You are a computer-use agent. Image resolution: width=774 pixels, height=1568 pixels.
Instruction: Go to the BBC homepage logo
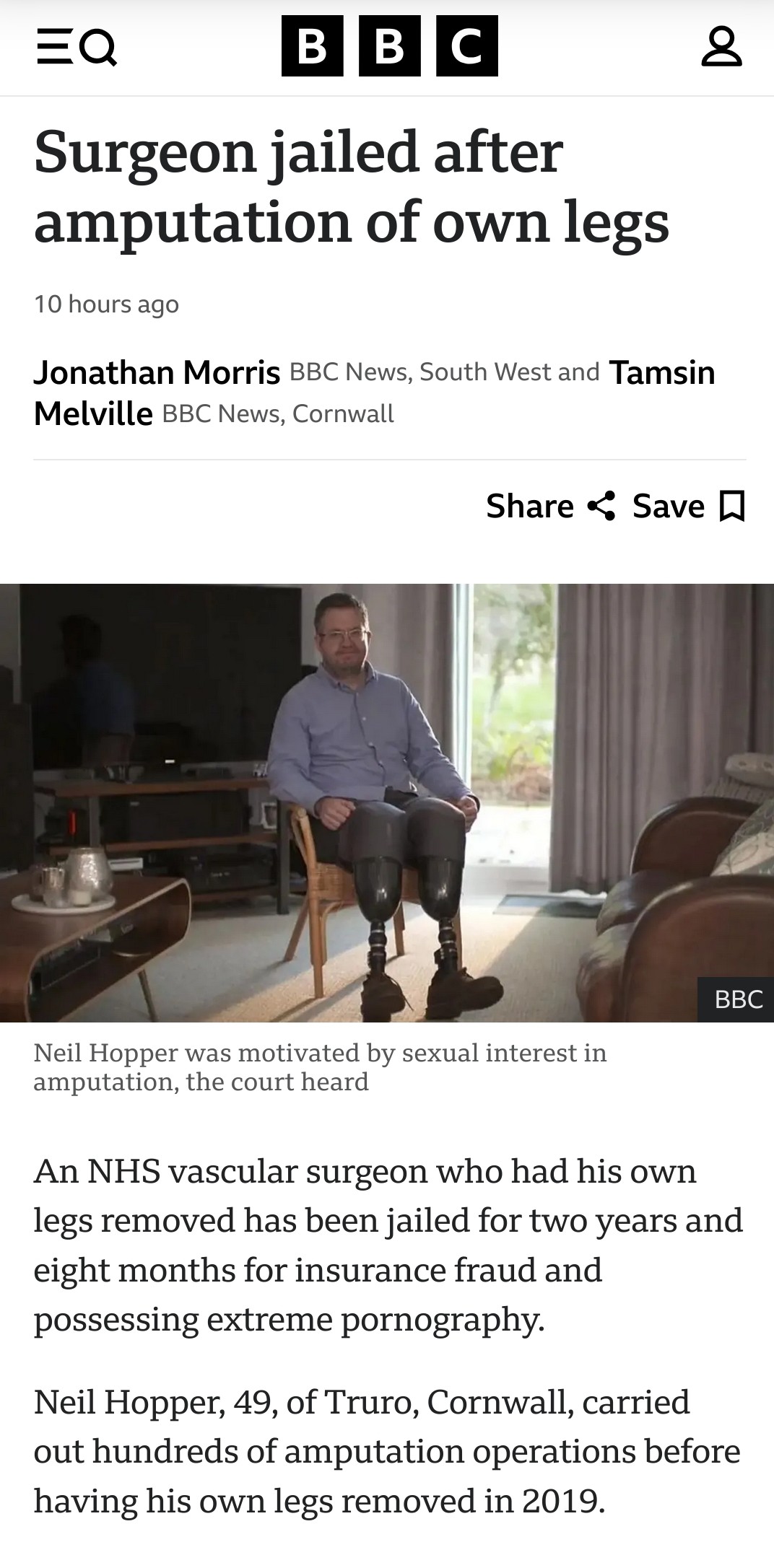point(389,46)
